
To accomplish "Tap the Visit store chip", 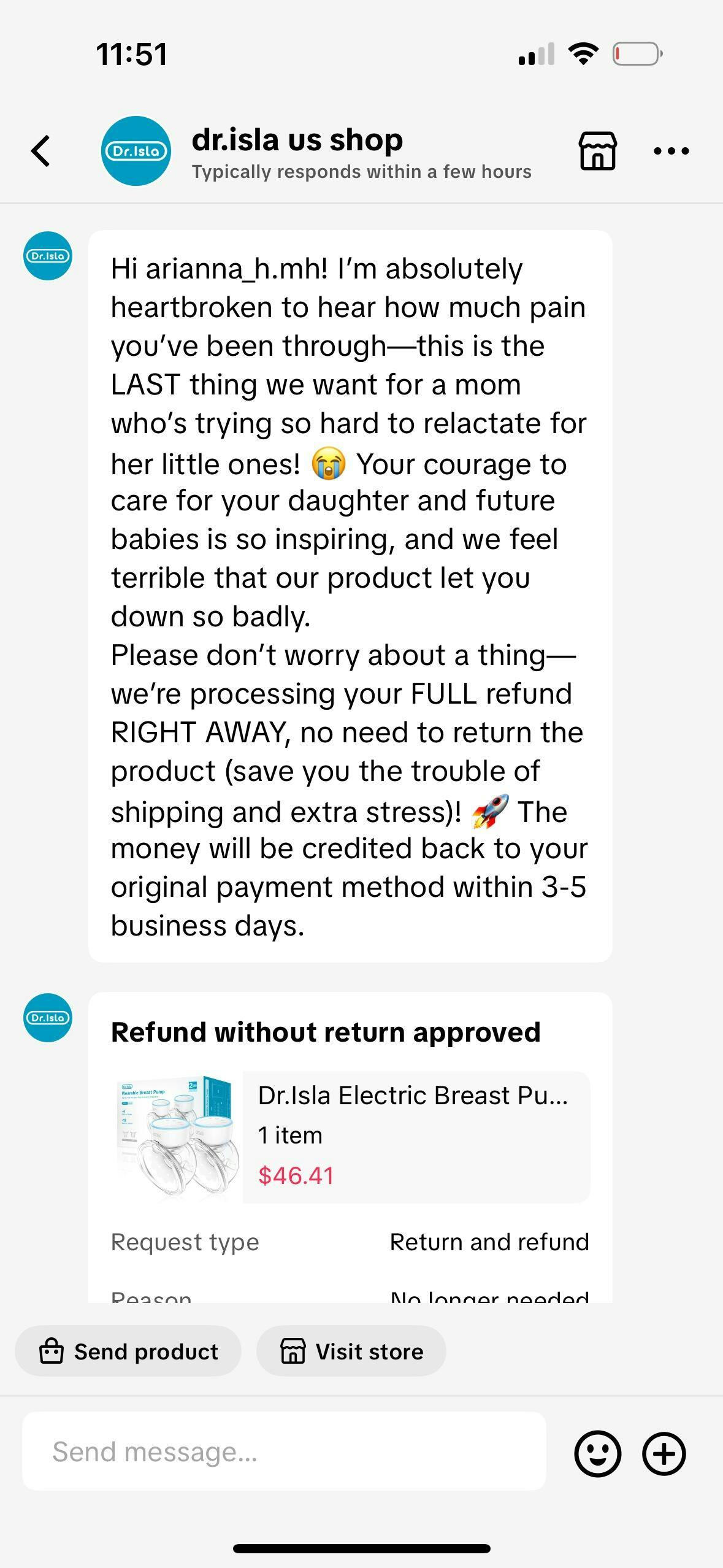I will pos(351,1352).
